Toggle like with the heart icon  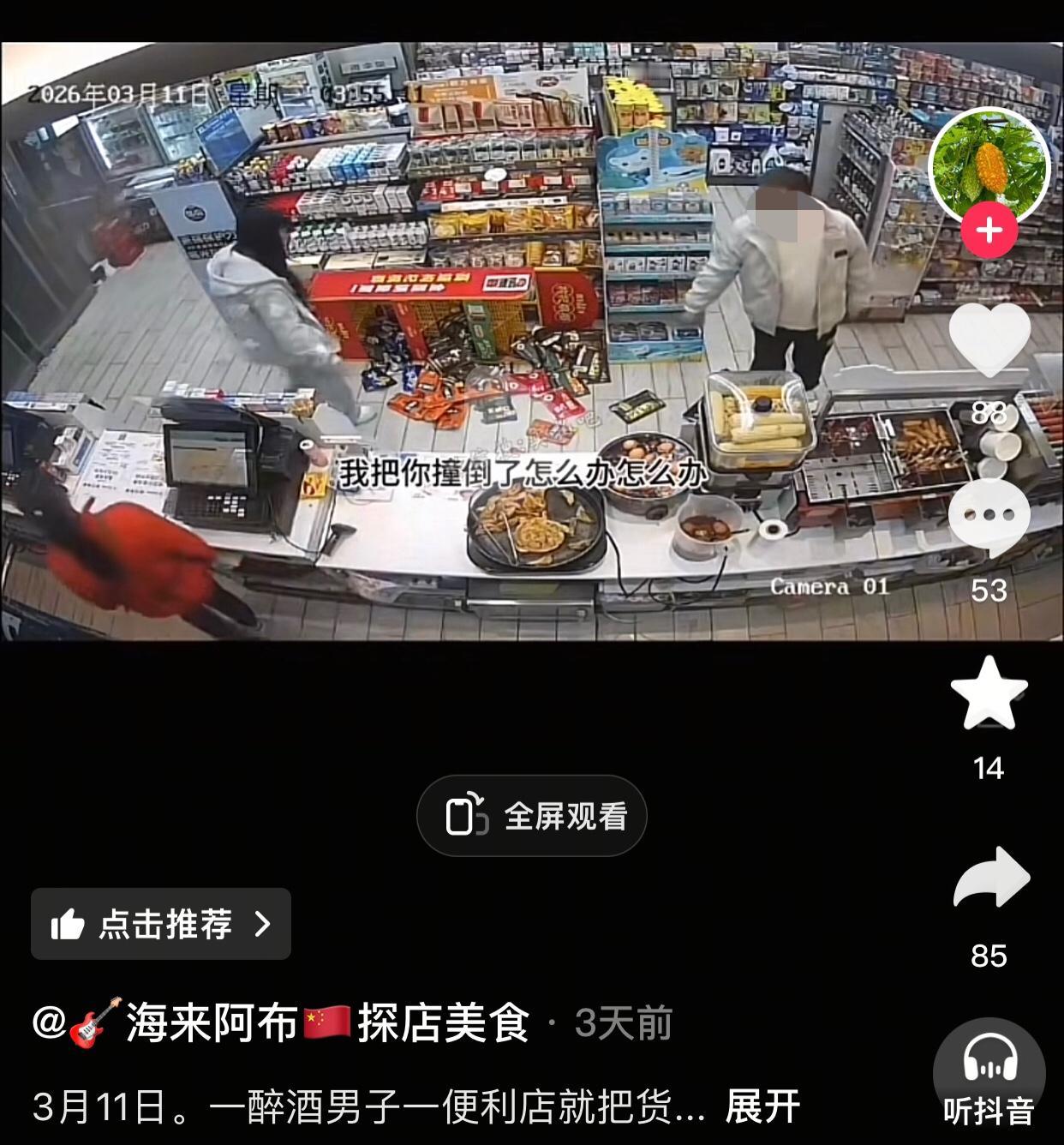pyautogui.click(x=990, y=339)
